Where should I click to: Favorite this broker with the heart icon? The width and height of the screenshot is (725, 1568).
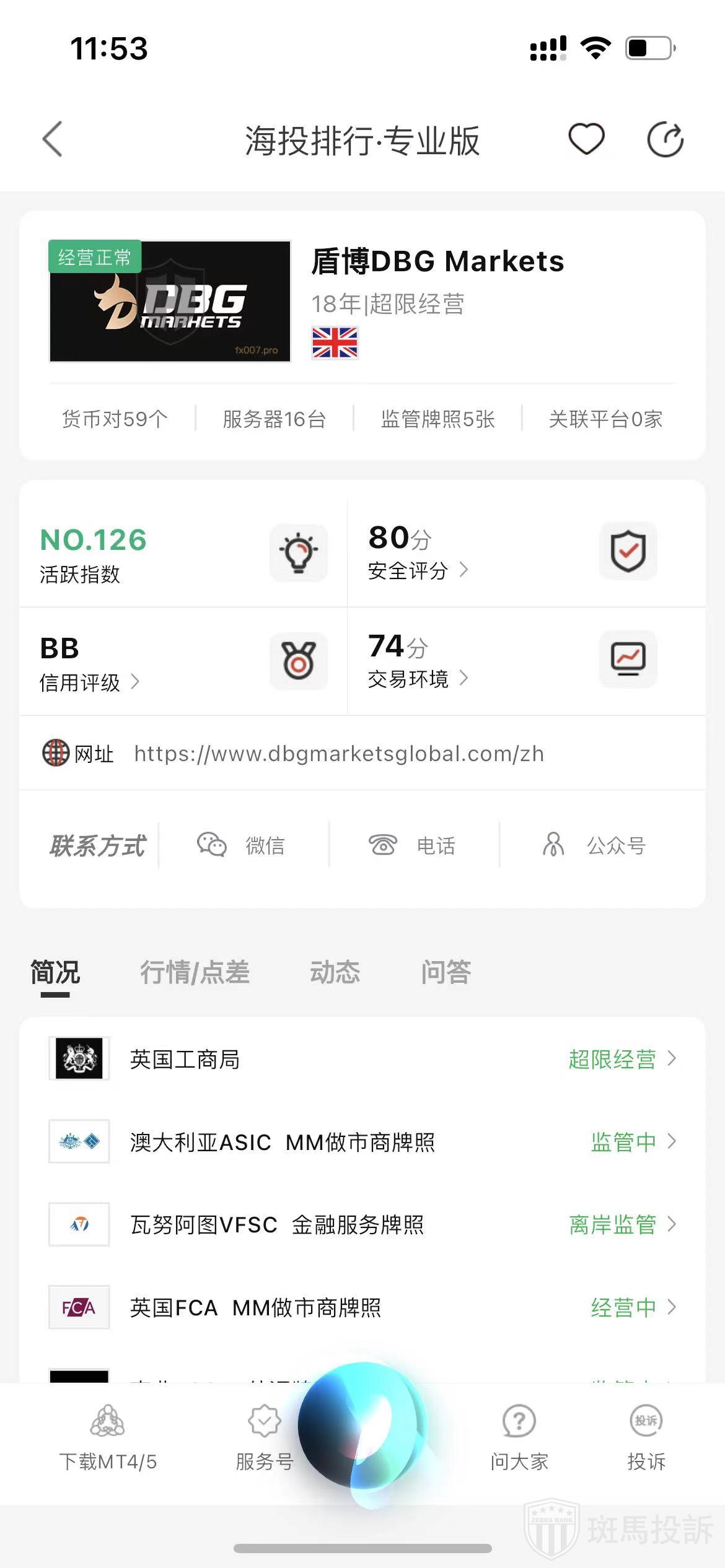click(586, 139)
